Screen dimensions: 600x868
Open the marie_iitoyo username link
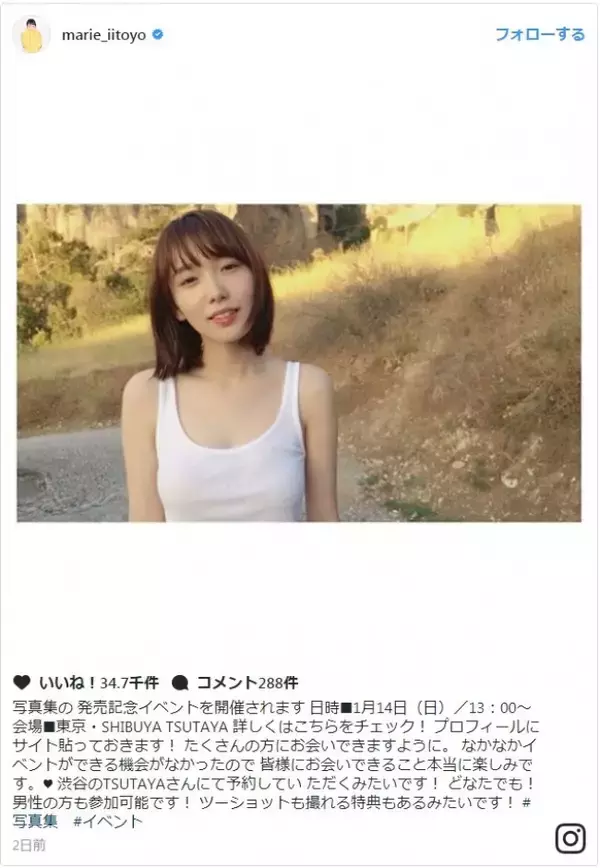coord(103,35)
